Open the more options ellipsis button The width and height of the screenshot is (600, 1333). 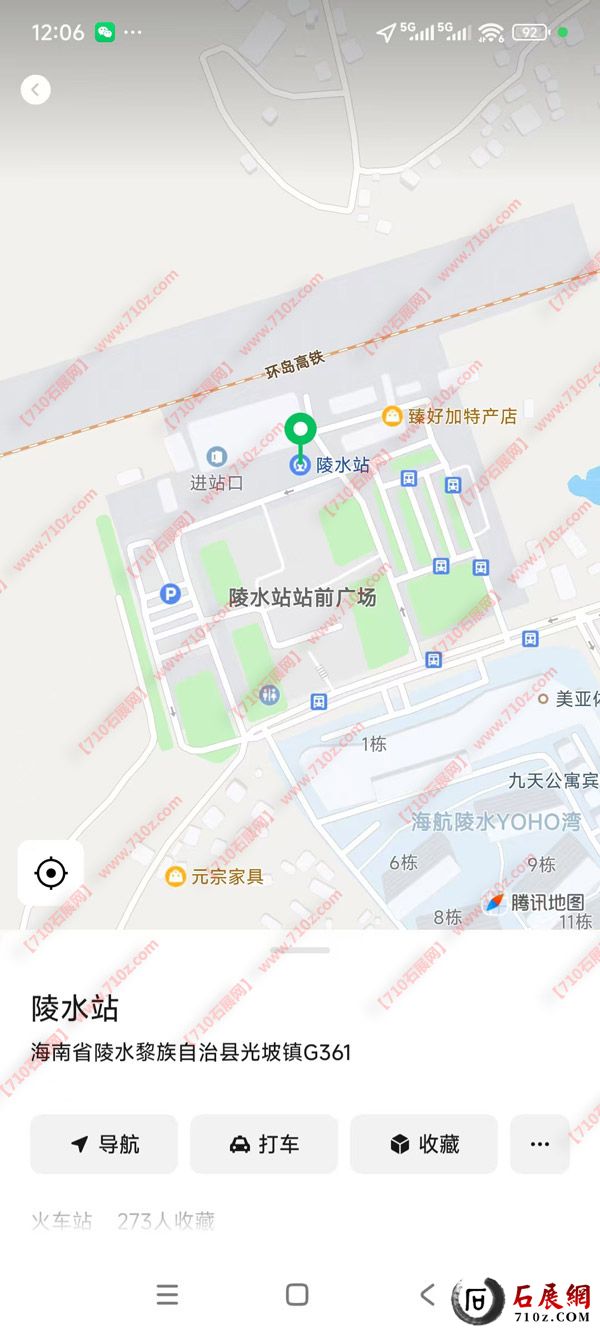pos(540,1144)
